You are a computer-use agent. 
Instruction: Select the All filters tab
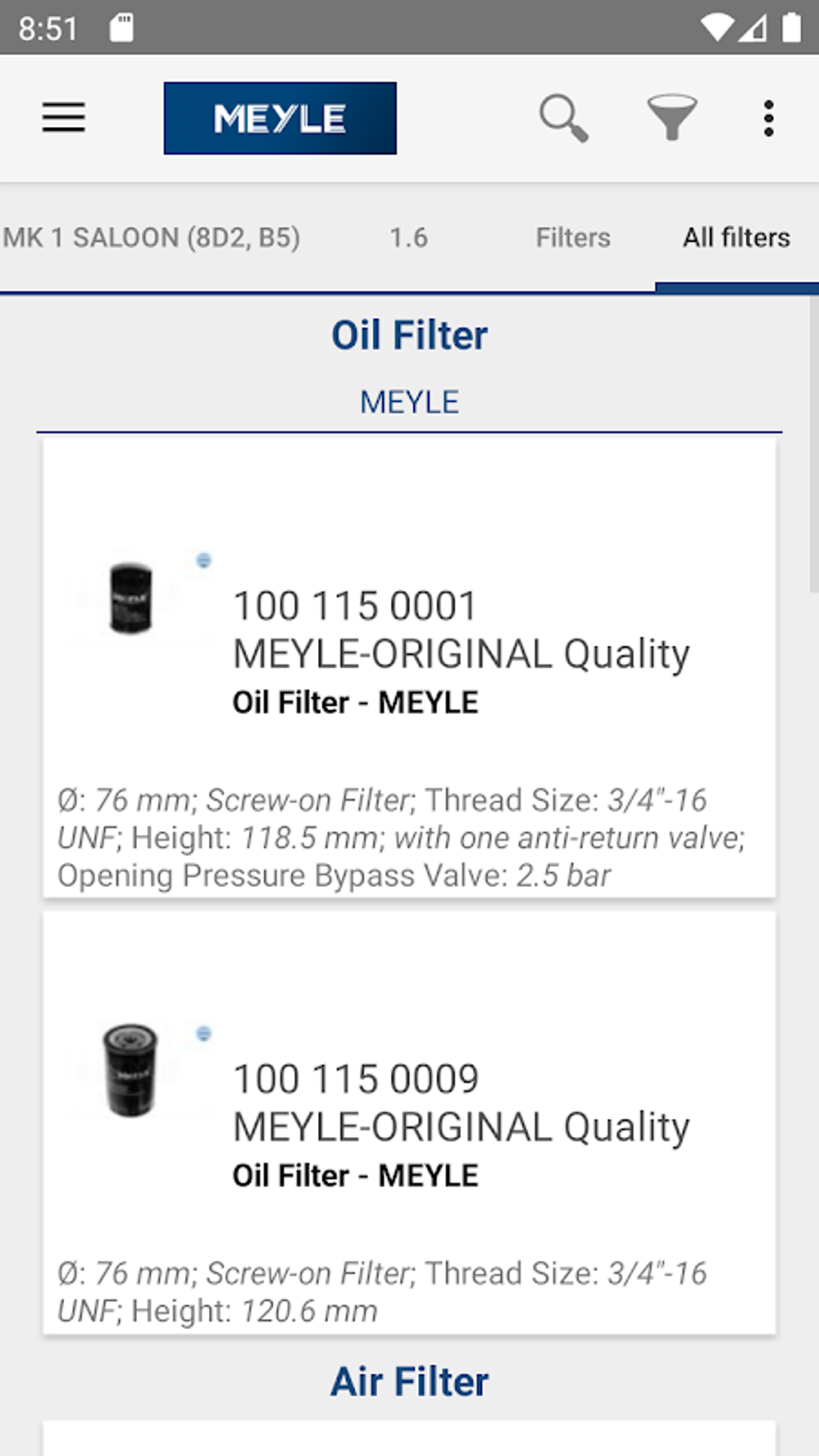(x=736, y=238)
